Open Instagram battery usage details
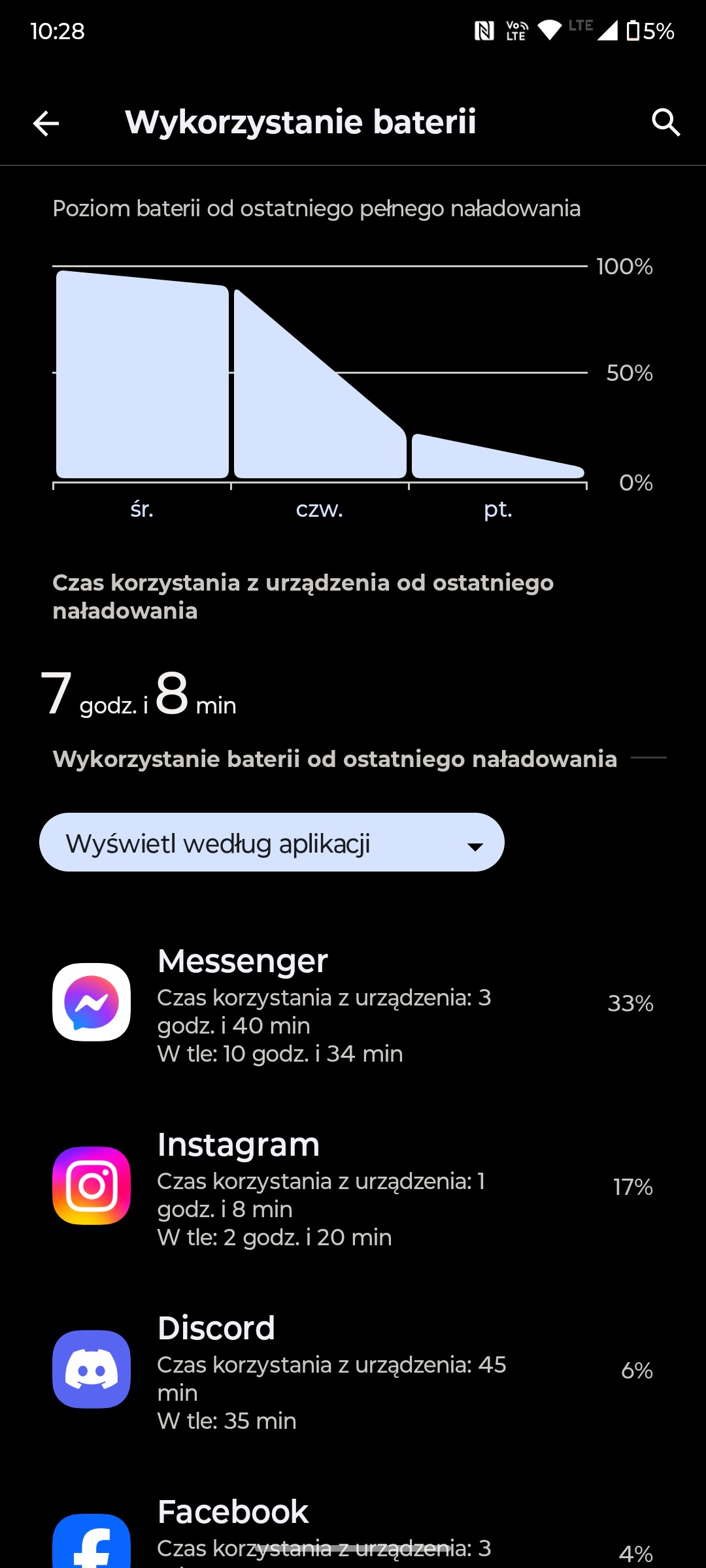Image resolution: width=706 pixels, height=1568 pixels. (x=353, y=1186)
